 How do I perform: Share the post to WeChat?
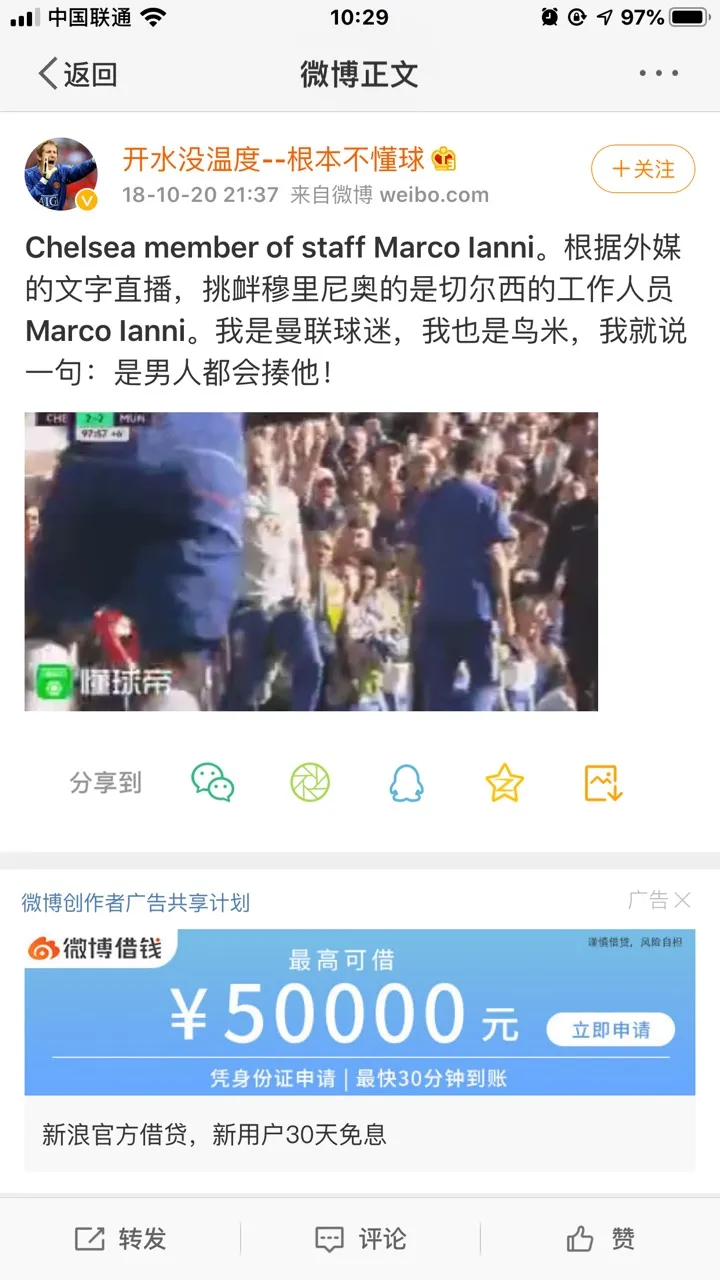click(212, 784)
